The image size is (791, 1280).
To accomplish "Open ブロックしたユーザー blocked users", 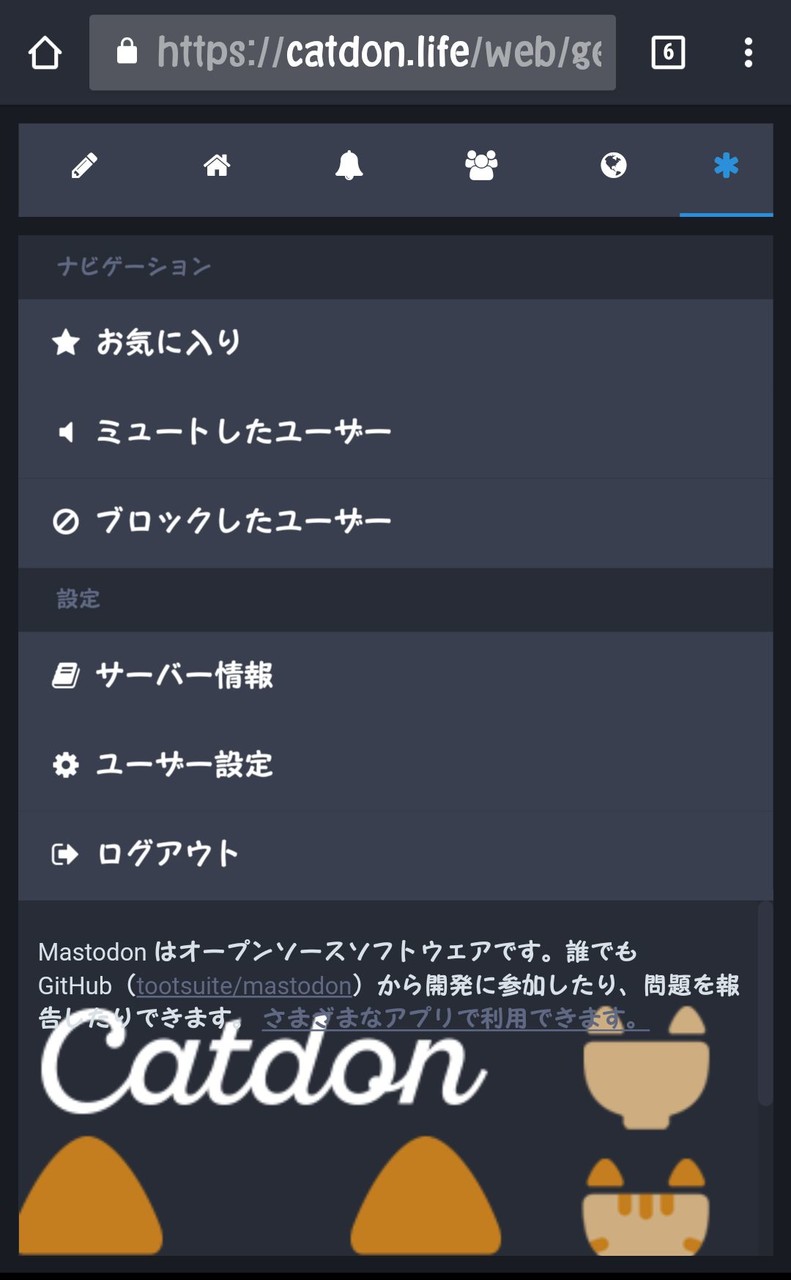I will click(396, 522).
